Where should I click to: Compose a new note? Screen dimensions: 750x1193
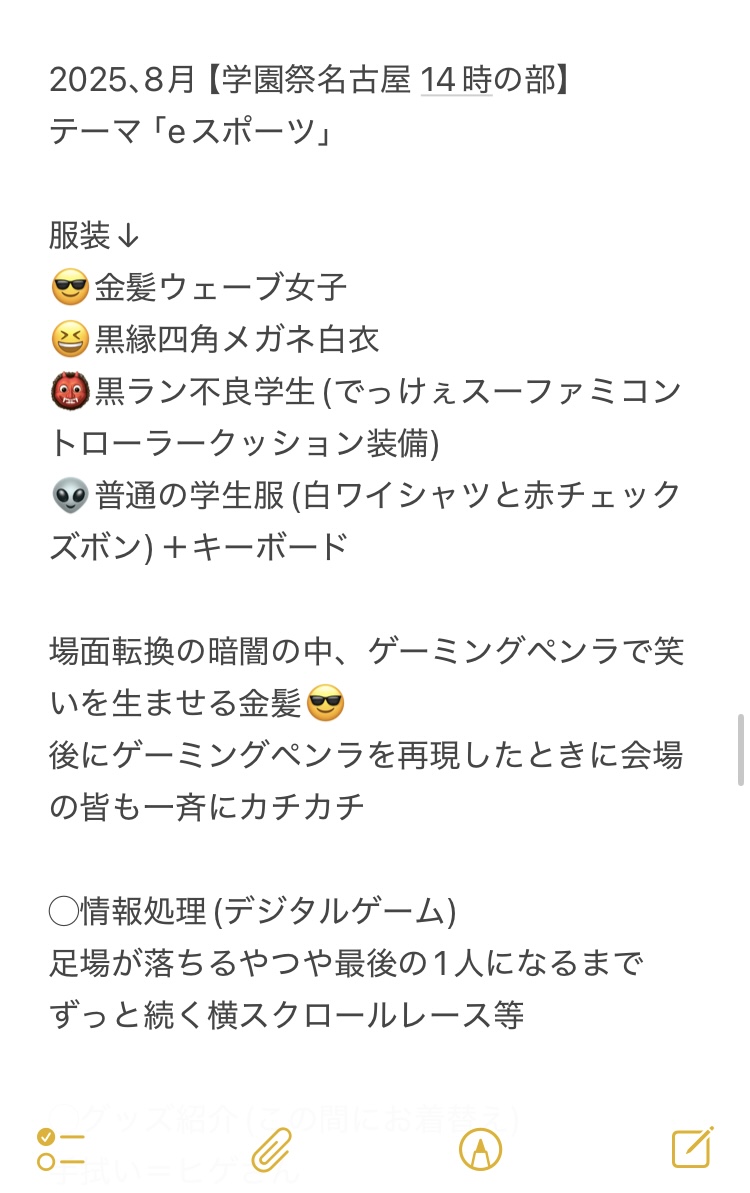click(x=692, y=1148)
